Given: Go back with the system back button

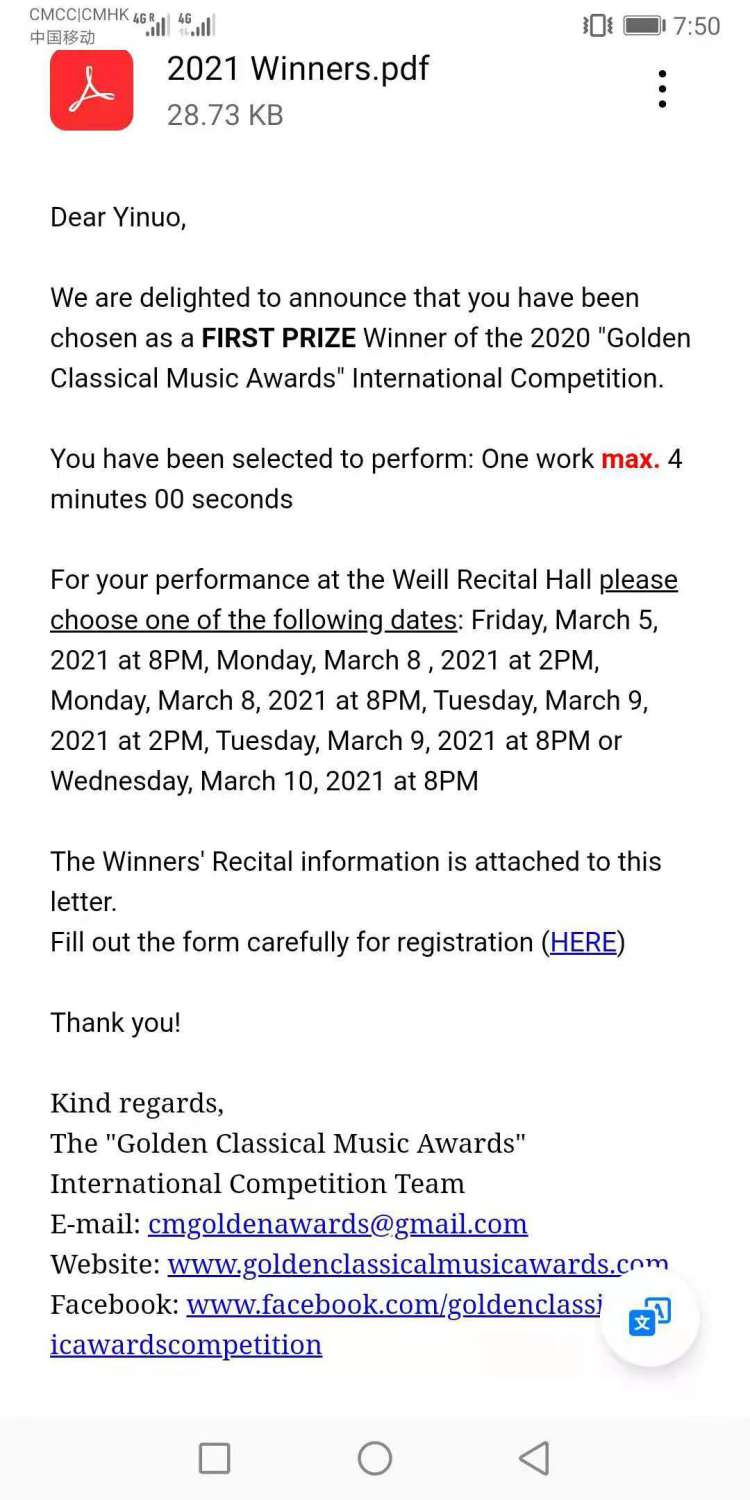Looking at the screenshot, I should pyautogui.click(x=534, y=1458).
